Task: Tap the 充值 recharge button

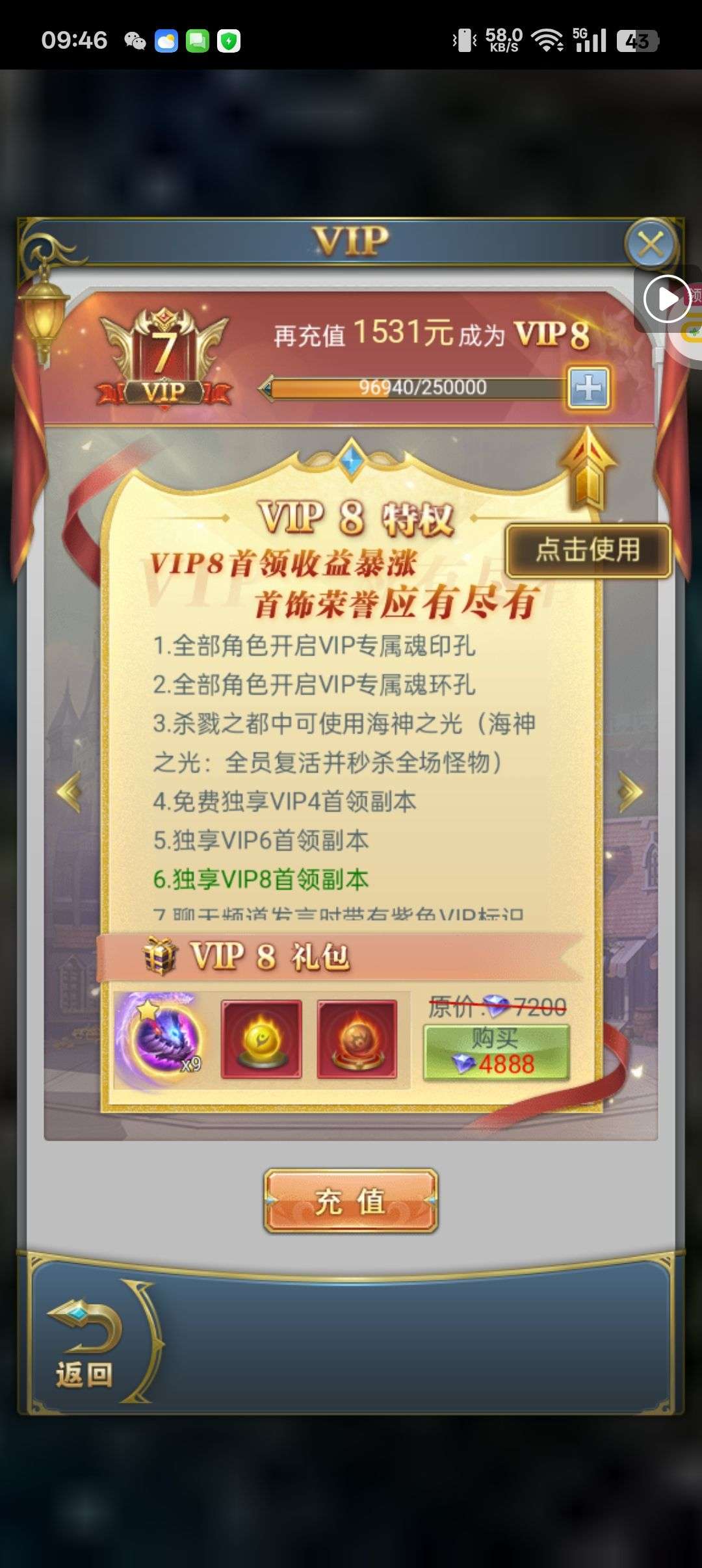Action: pyautogui.click(x=351, y=1201)
